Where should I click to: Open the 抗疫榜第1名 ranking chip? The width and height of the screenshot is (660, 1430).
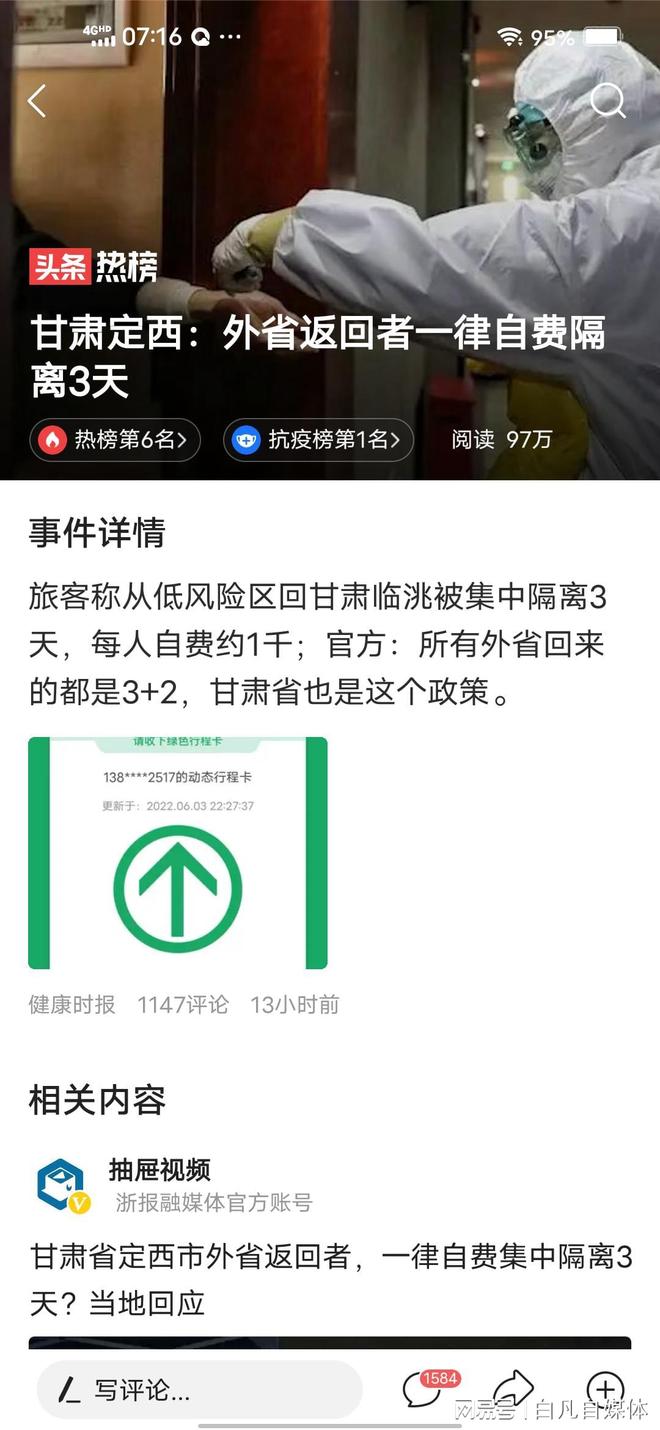click(x=318, y=439)
